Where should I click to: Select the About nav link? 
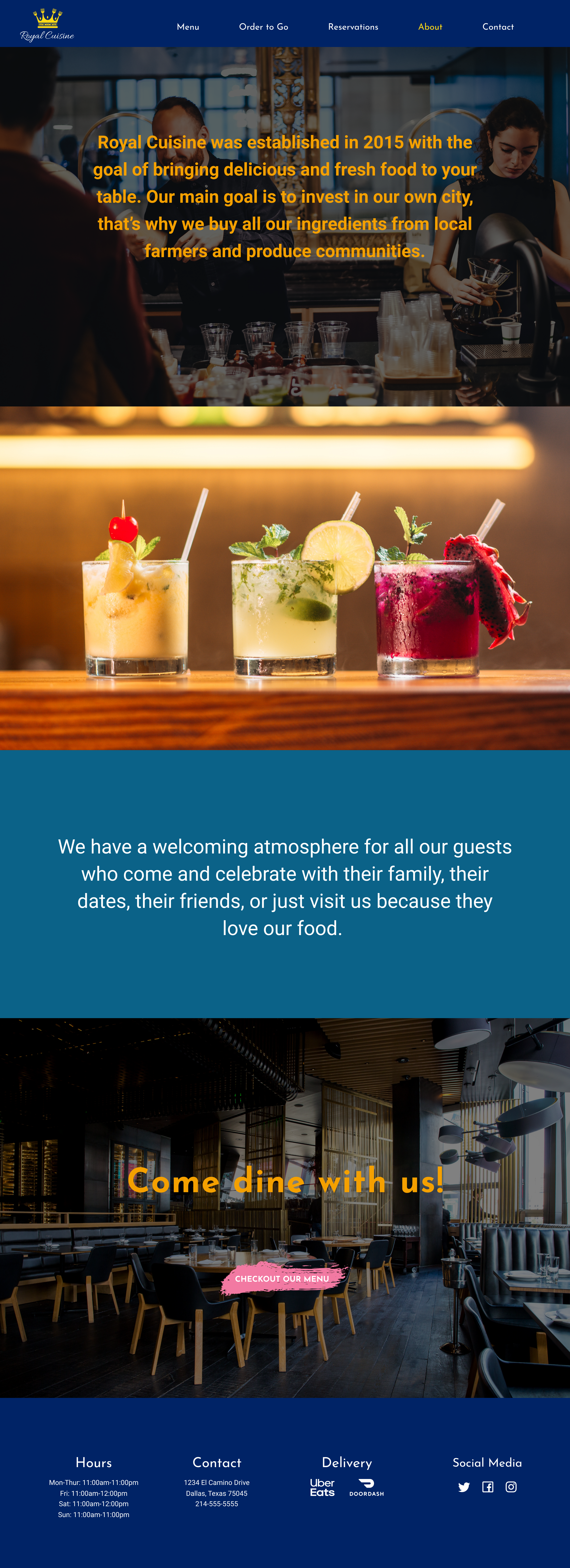tap(430, 27)
